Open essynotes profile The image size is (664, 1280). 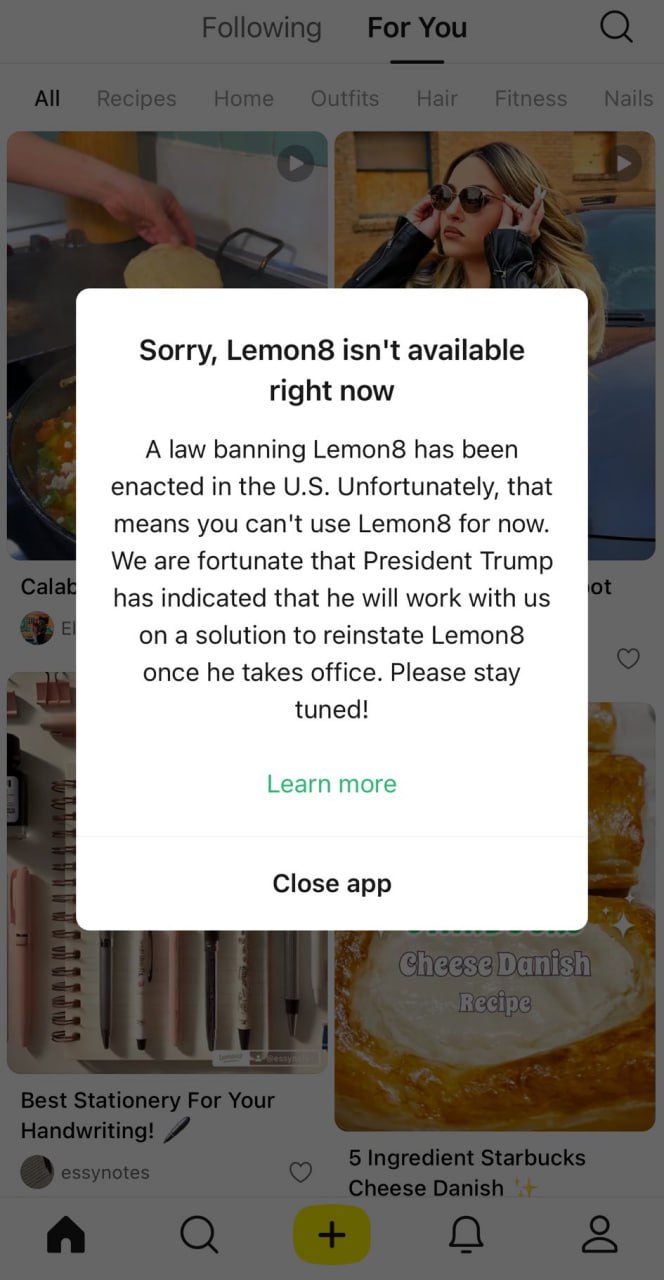tap(104, 1173)
